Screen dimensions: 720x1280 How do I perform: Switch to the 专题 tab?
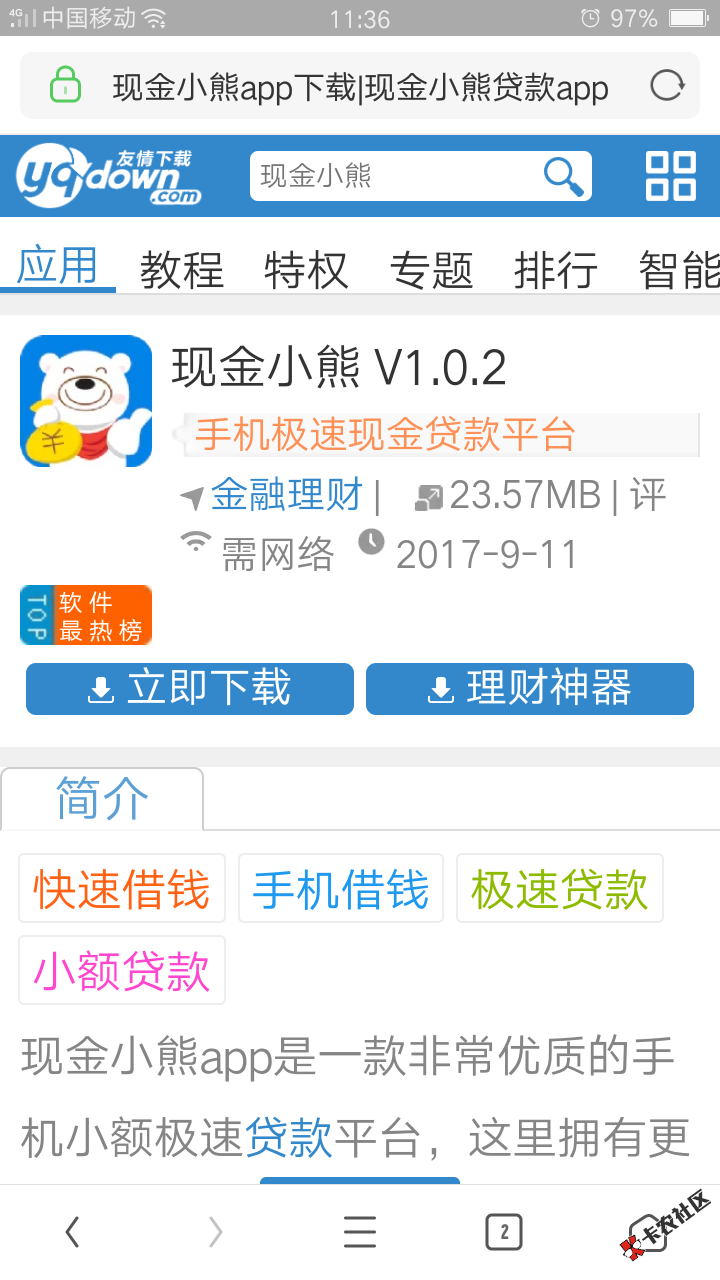pos(431,270)
